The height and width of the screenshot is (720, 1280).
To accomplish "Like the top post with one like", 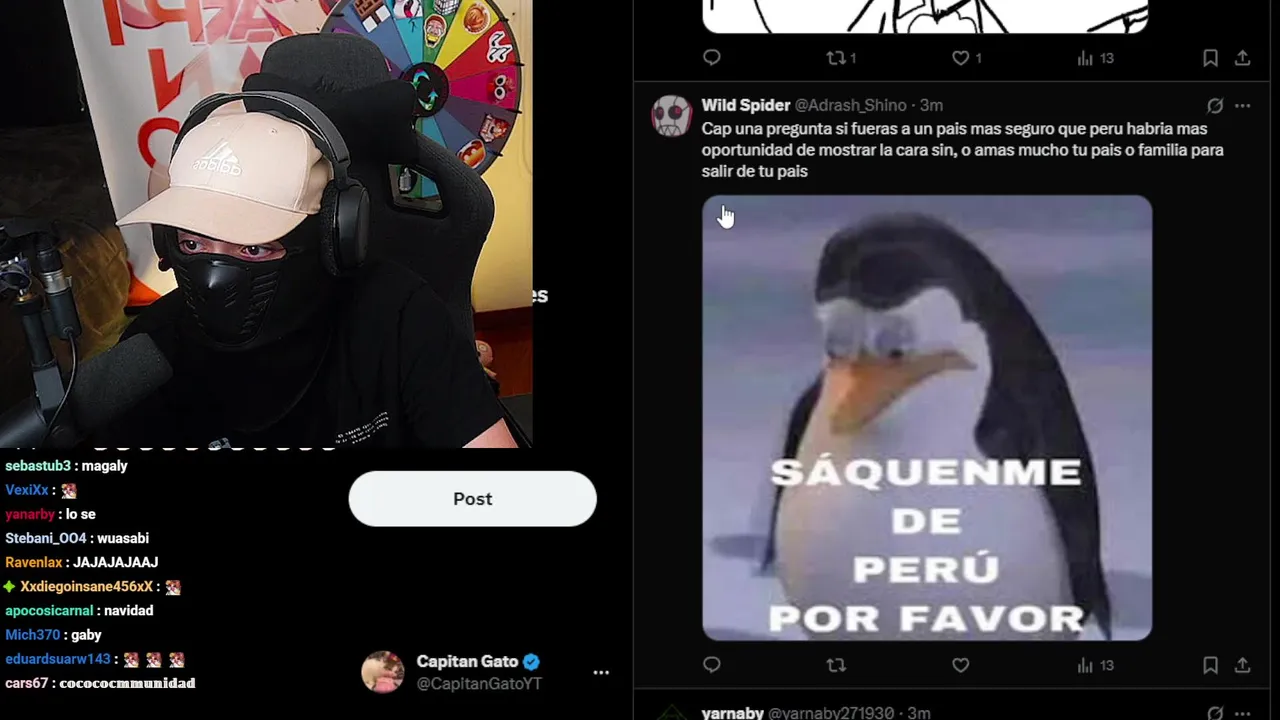I will pyautogui.click(x=961, y=58).
